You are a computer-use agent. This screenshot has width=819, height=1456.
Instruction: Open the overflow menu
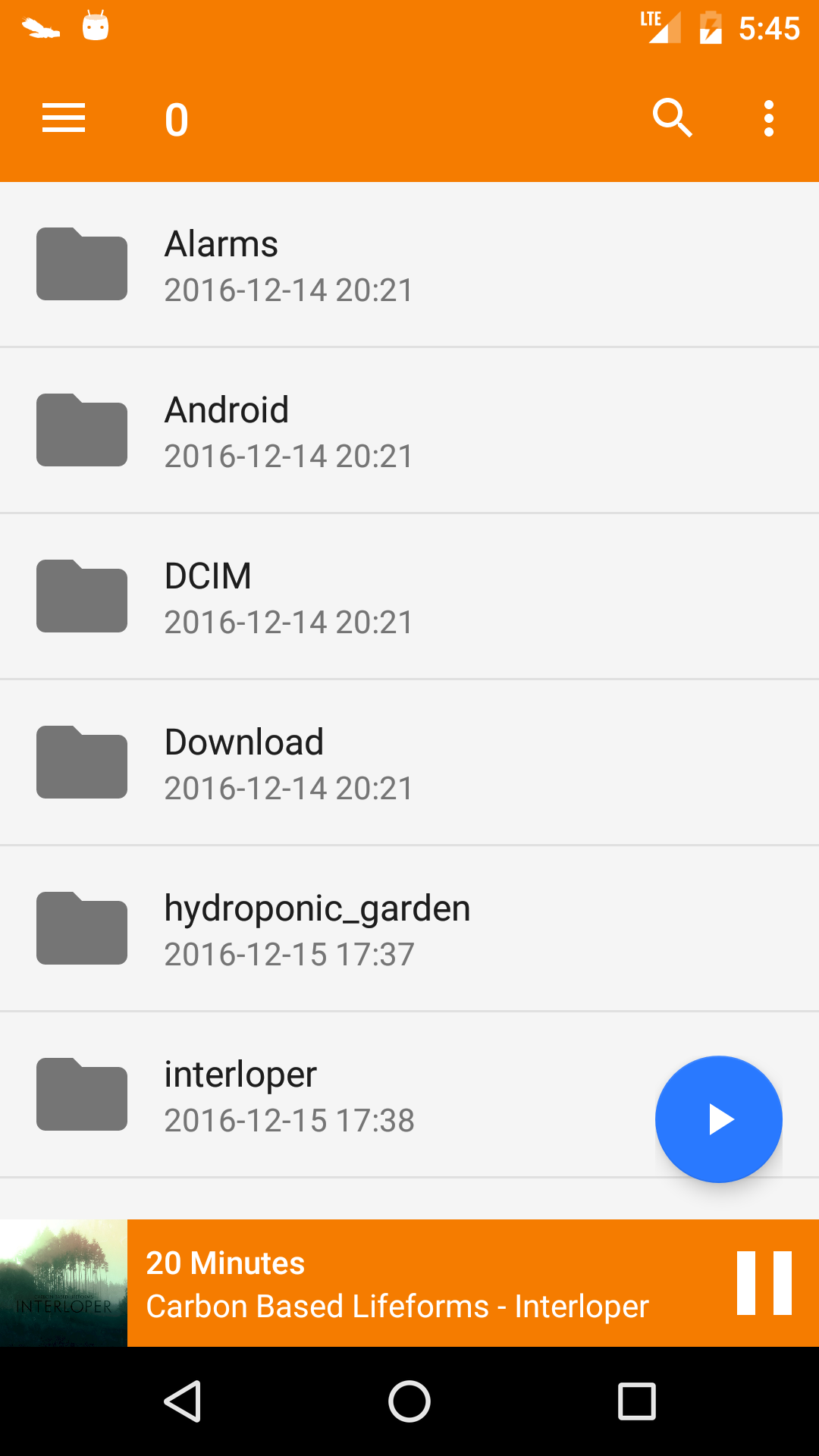(x=769, y=118)
